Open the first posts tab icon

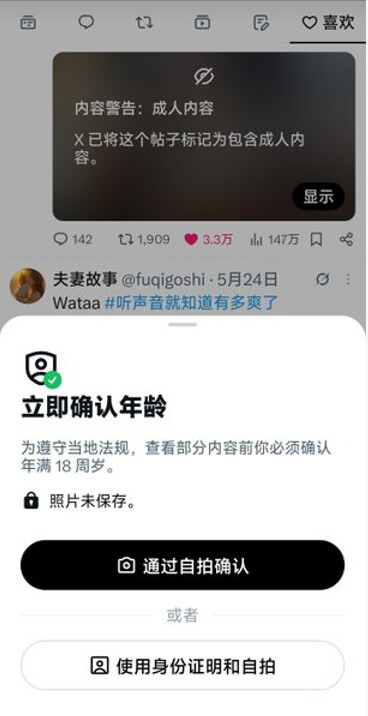coord(28,22)
